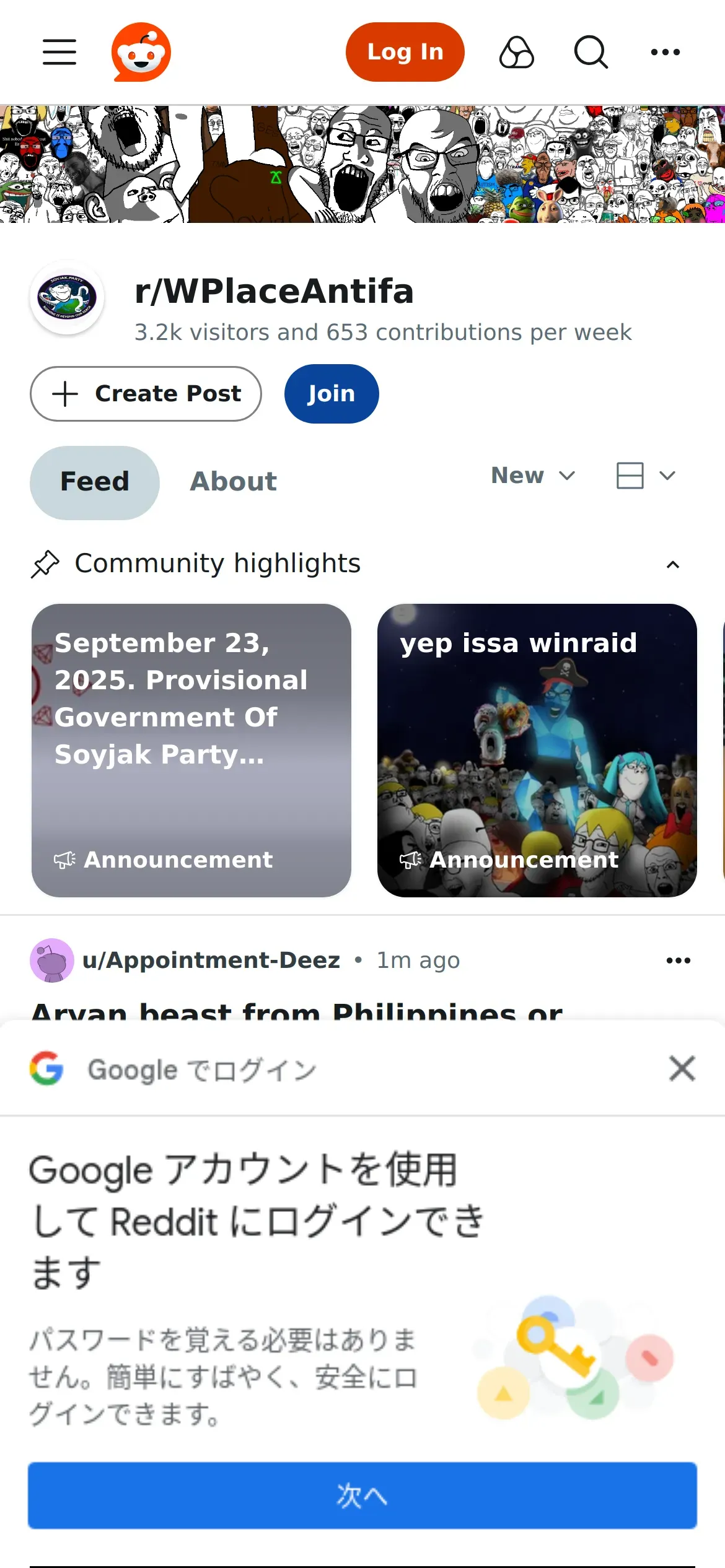Screen dimensions: 725x1568
Task: Tap Create Post
Action: coord(146,394)
